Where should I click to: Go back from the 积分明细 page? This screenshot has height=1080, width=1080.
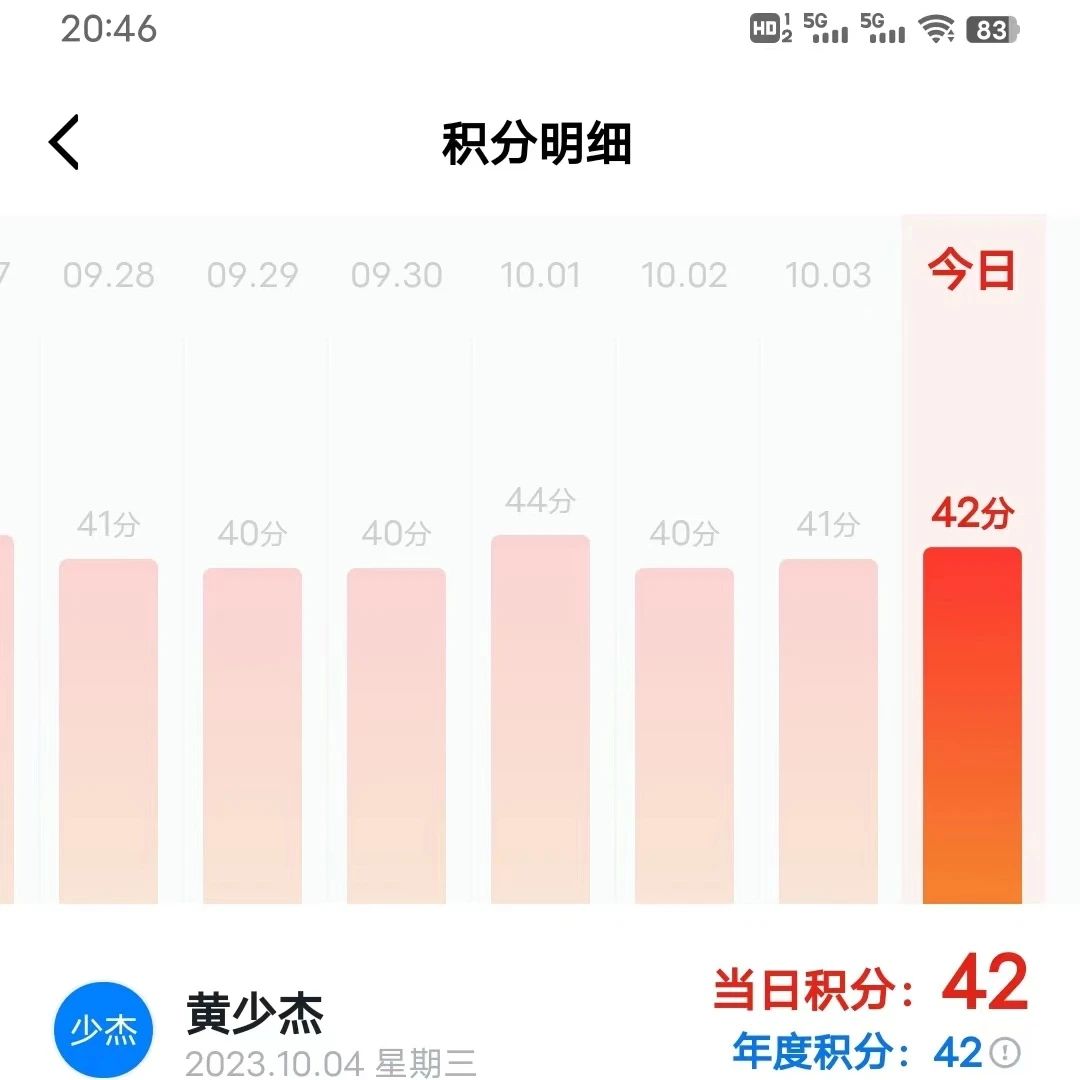[64, 143]
